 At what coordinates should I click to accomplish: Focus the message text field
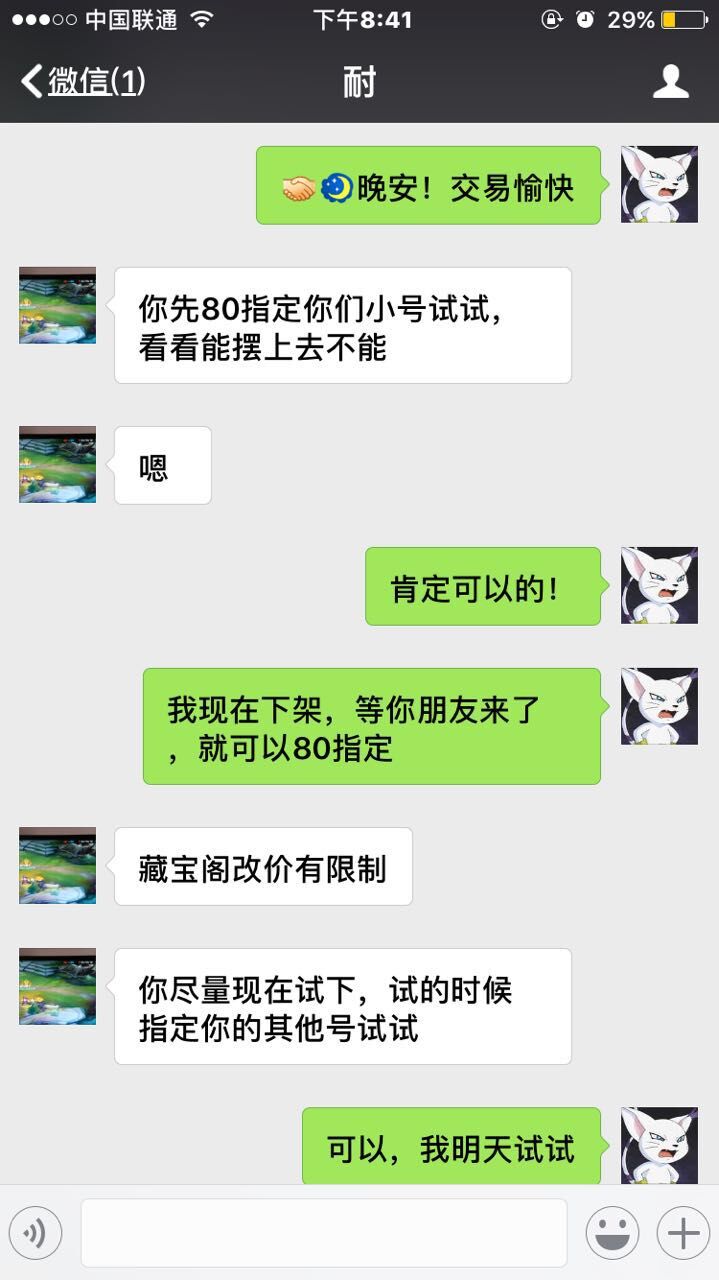tap(323, 1233)
